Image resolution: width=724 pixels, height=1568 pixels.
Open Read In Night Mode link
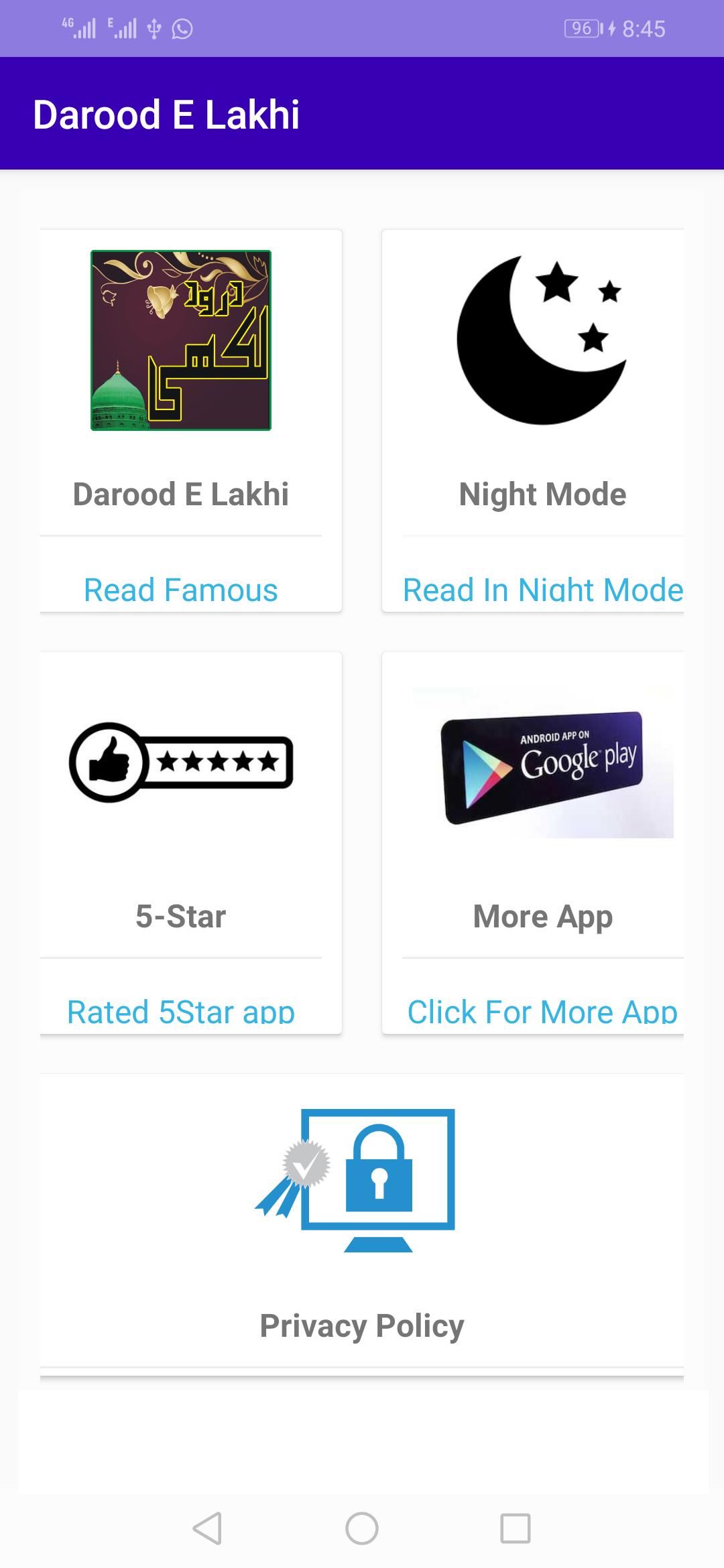click(542, 590)
